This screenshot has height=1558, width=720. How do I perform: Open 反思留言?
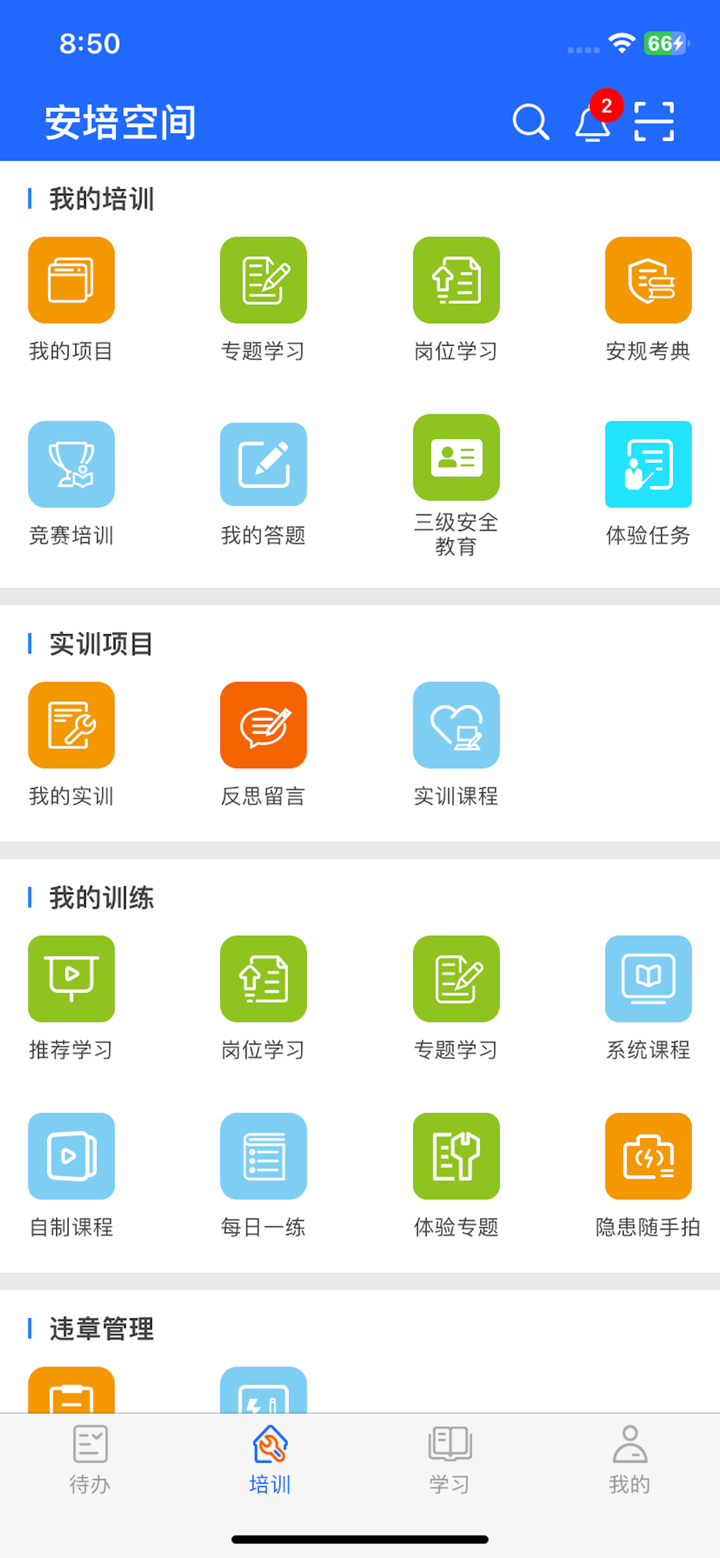tap(263, 725)
